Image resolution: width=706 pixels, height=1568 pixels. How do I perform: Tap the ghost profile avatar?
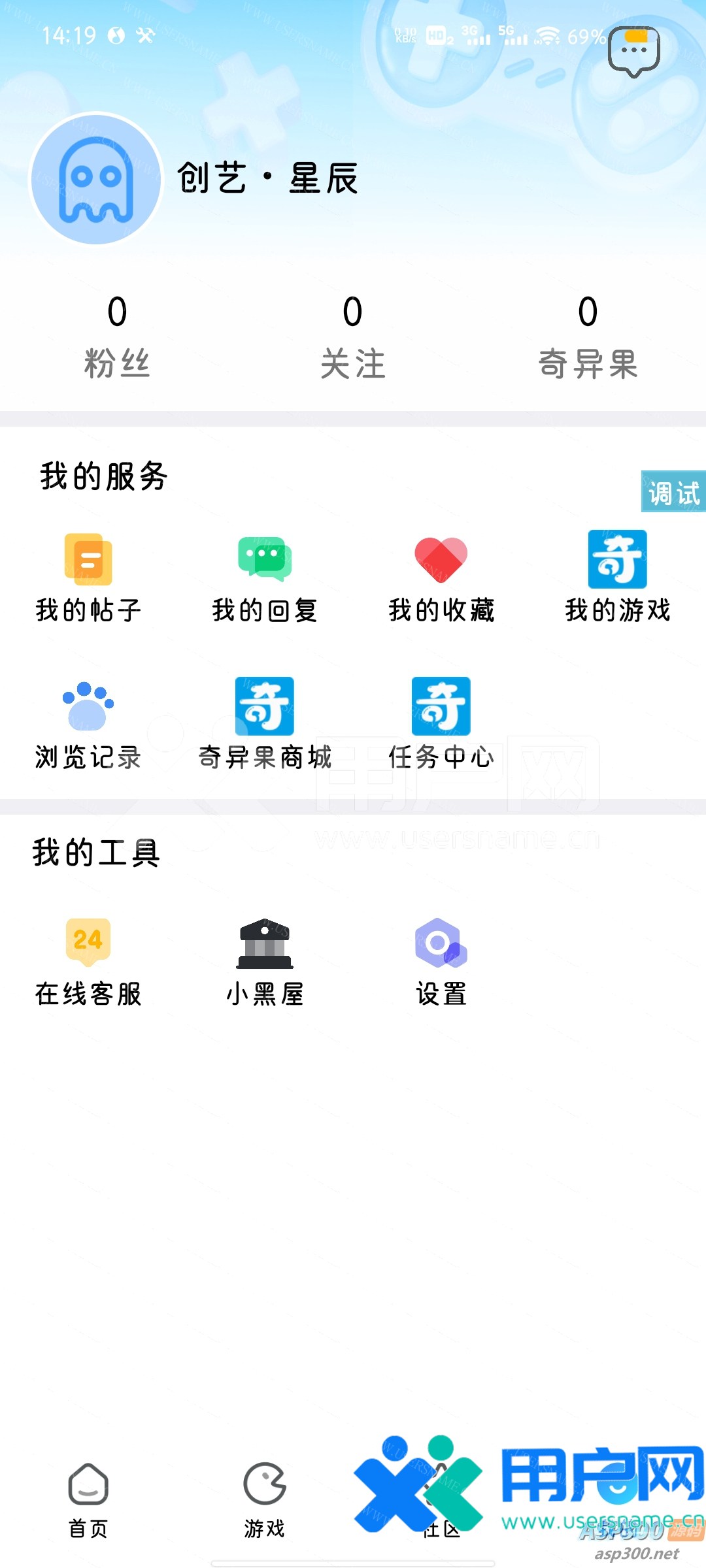click(96, 179)
